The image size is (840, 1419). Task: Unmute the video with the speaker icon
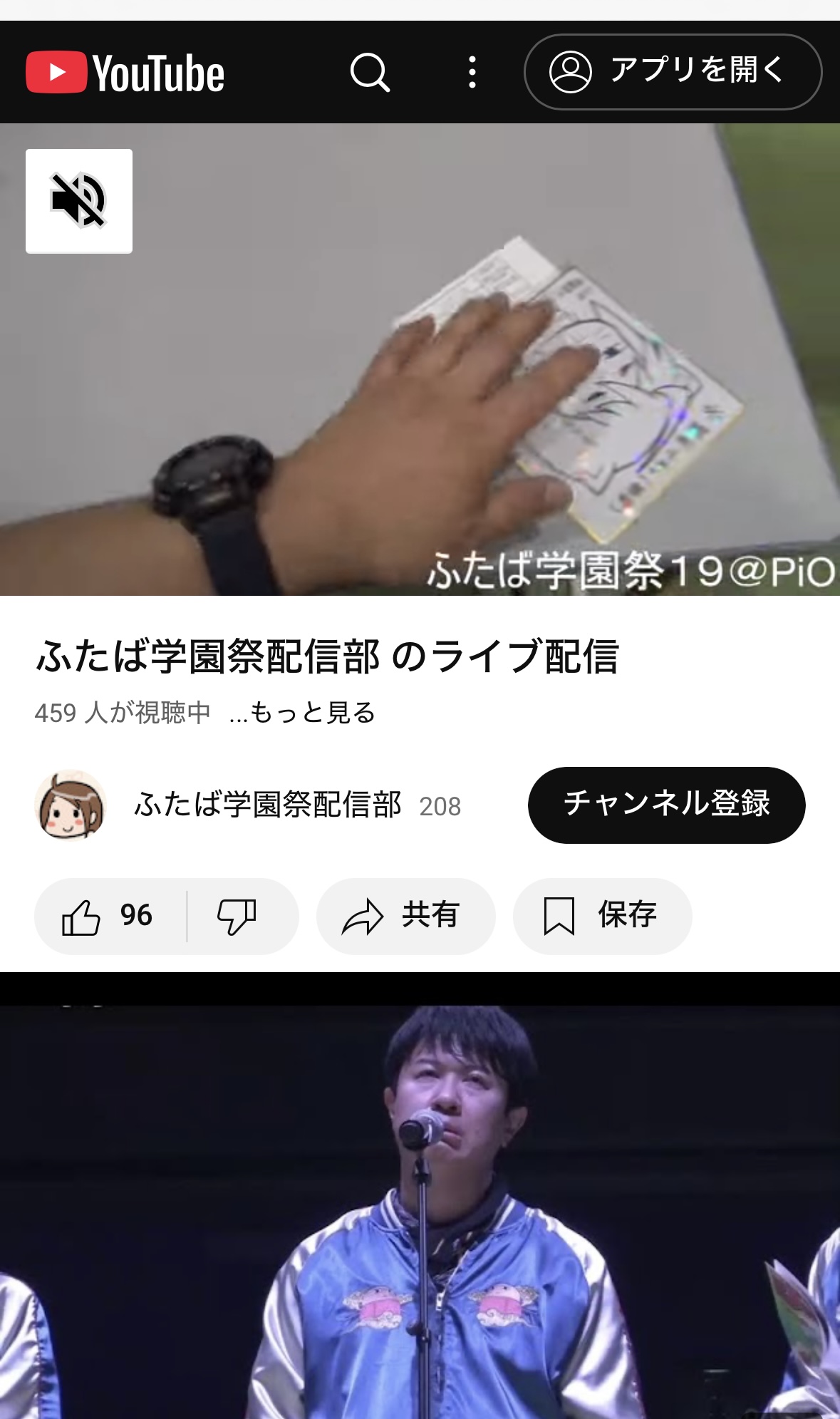[79, 201]
